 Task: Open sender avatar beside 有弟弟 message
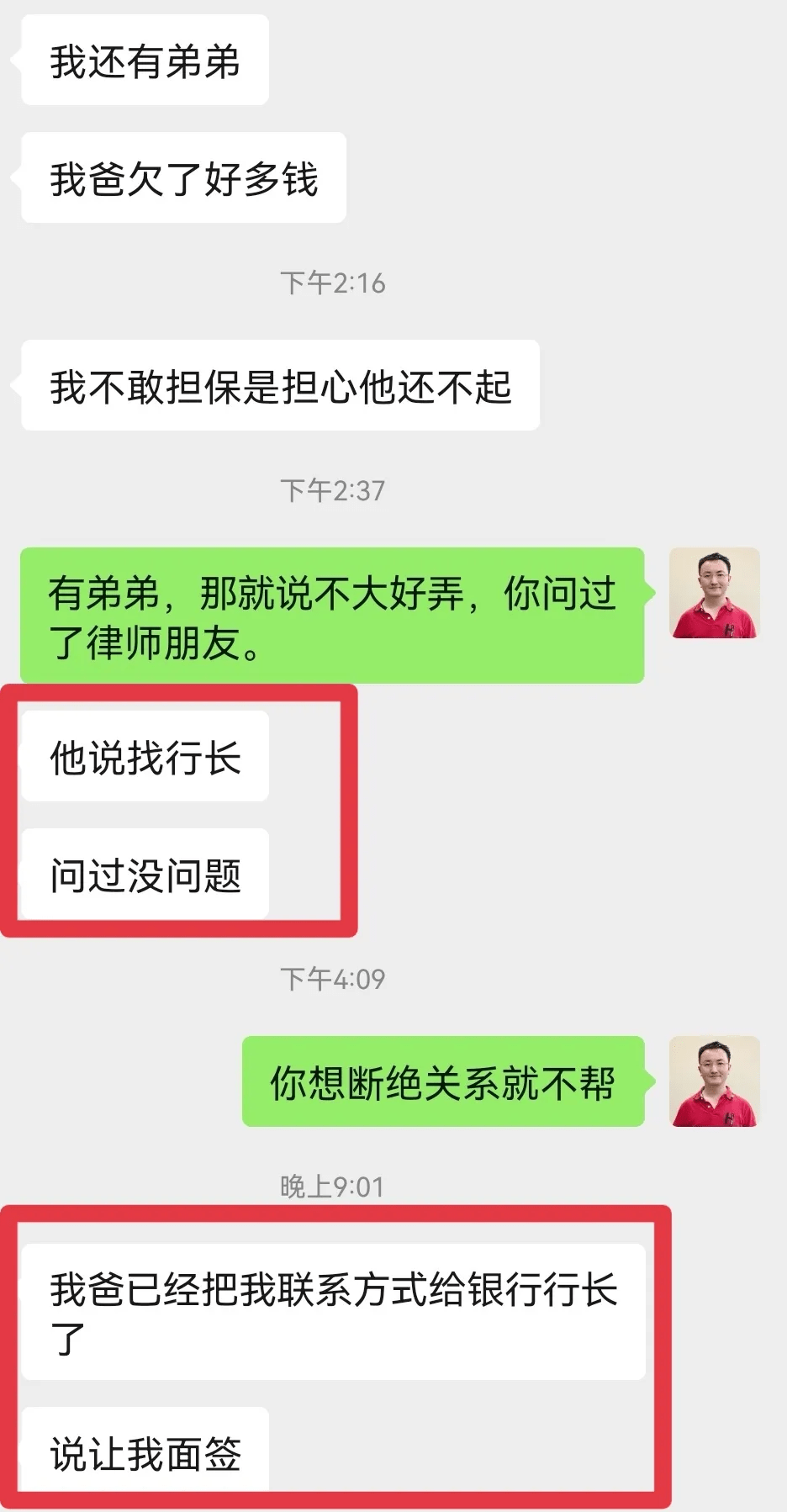point(715,594)
